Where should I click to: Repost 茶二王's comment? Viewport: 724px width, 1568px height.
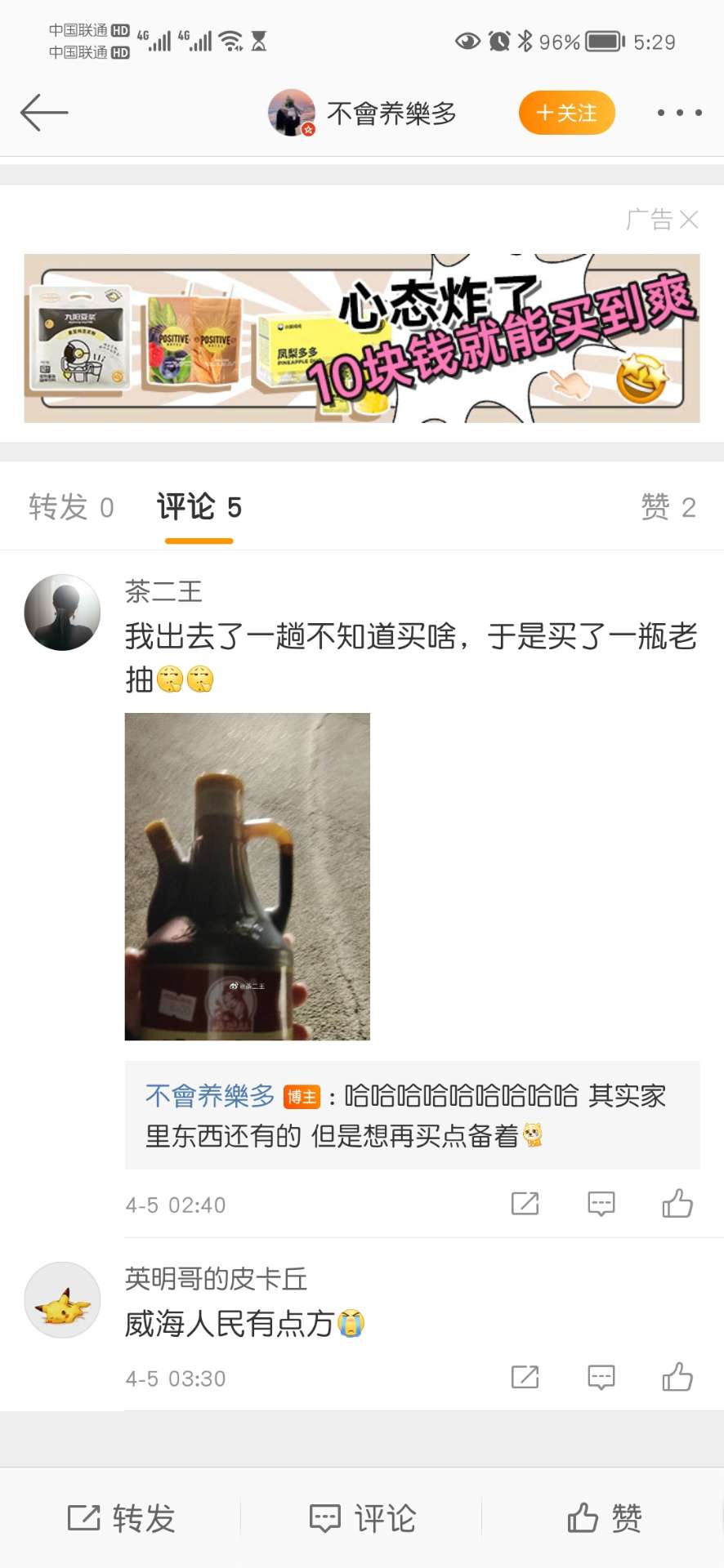(525, 1204)
